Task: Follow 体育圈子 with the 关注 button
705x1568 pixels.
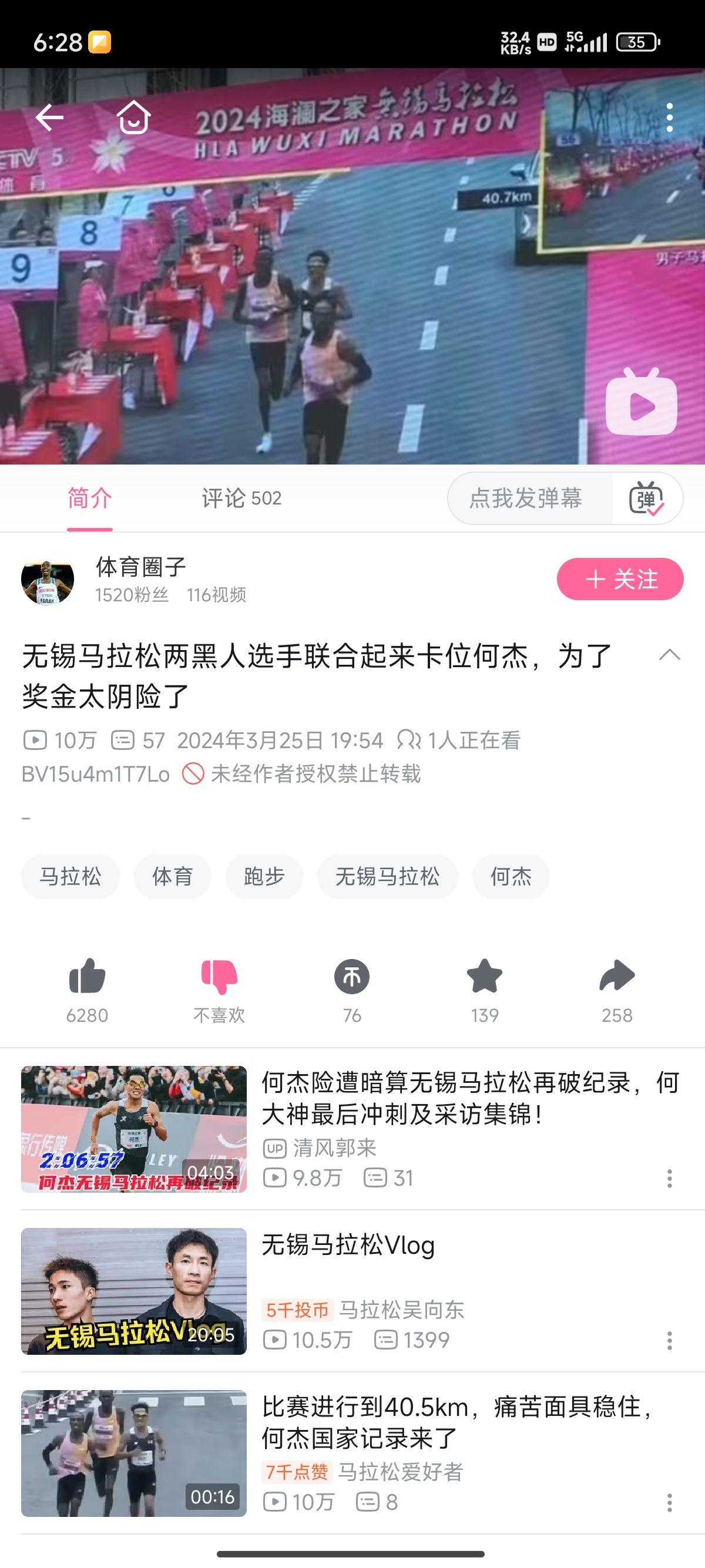Action: pyautogui.click(x=620, y=579)
